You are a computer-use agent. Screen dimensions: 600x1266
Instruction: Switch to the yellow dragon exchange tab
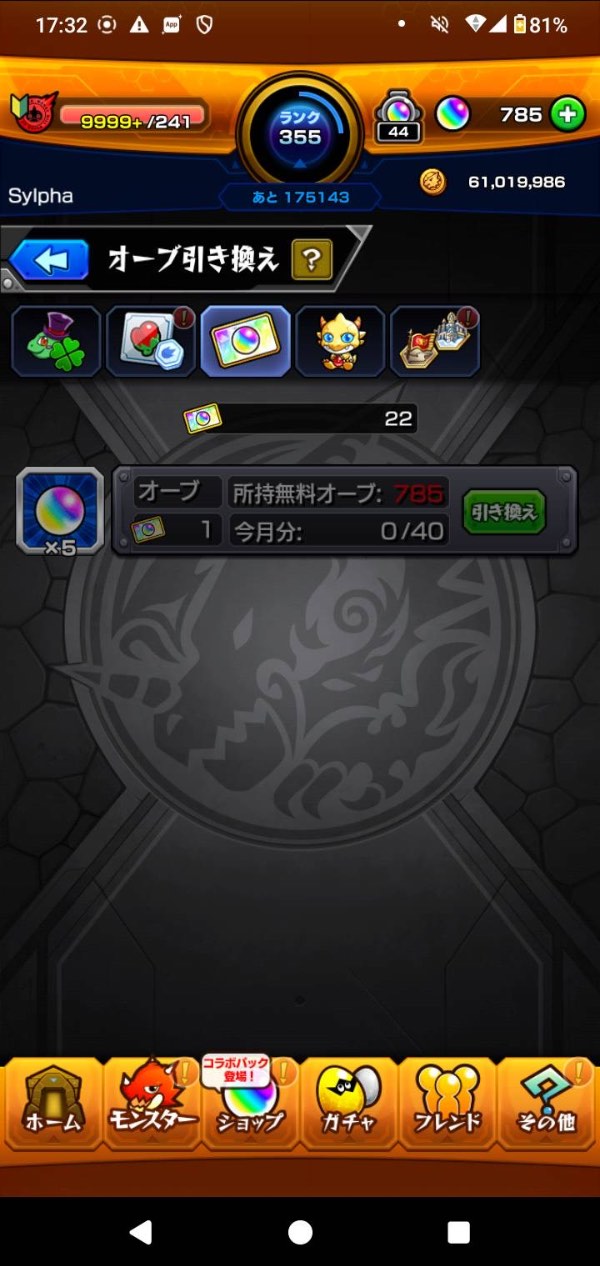(340, 342)
